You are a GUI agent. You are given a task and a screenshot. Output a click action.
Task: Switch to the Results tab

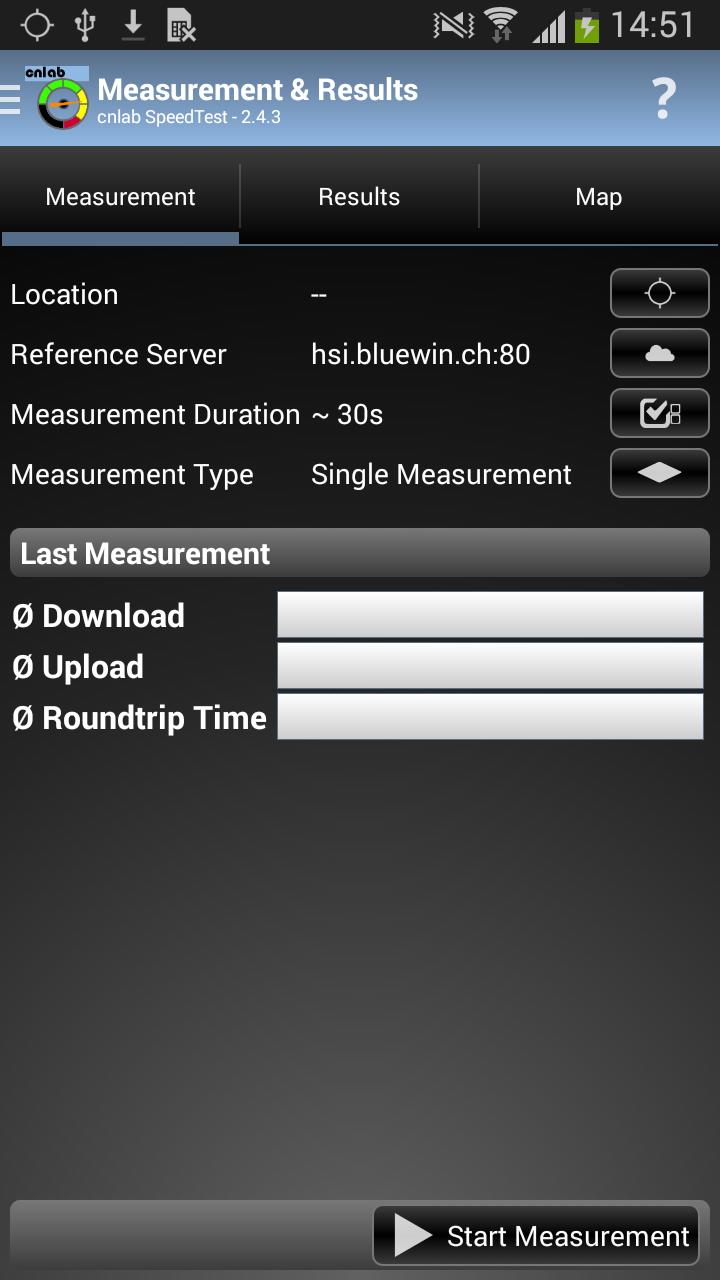click(x=359, y=196)
